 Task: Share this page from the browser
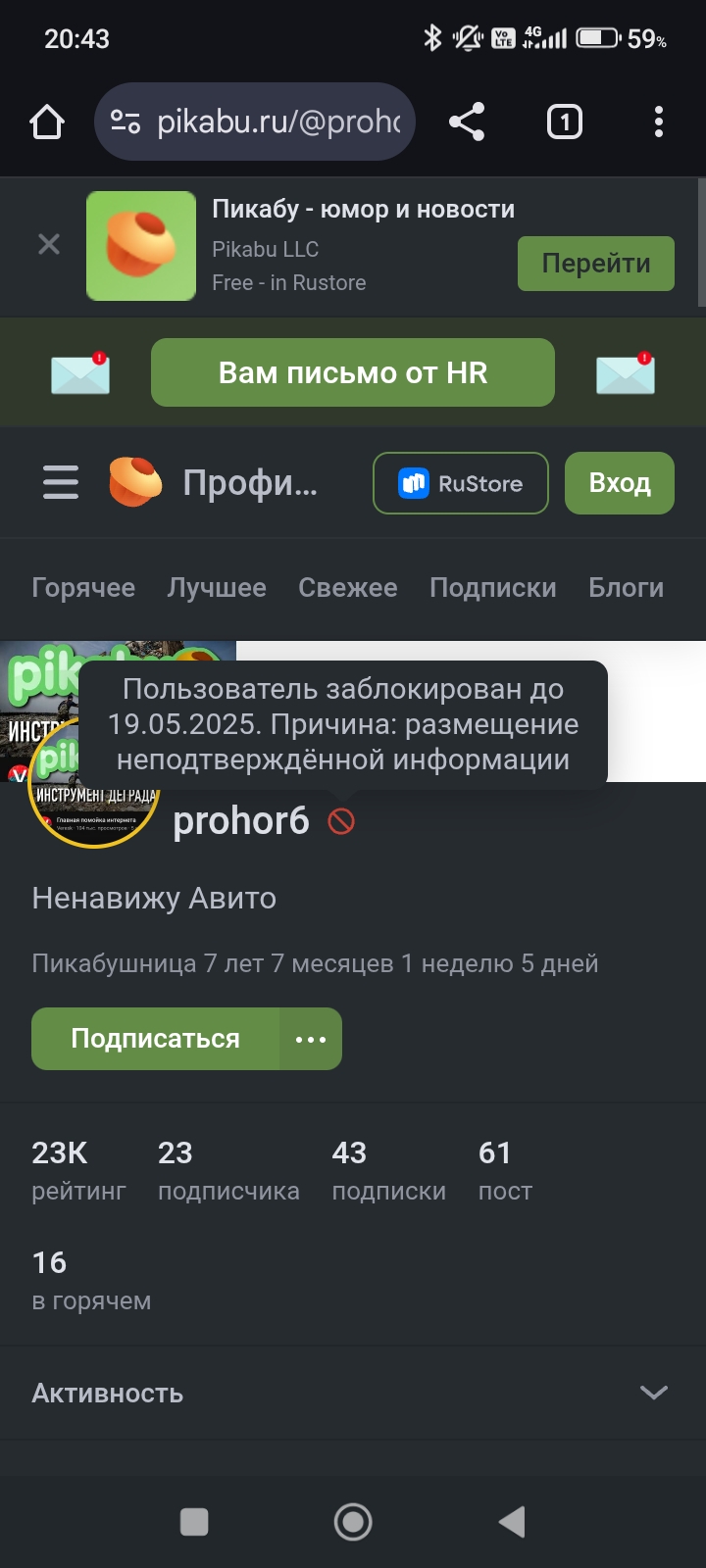point(467,122)
